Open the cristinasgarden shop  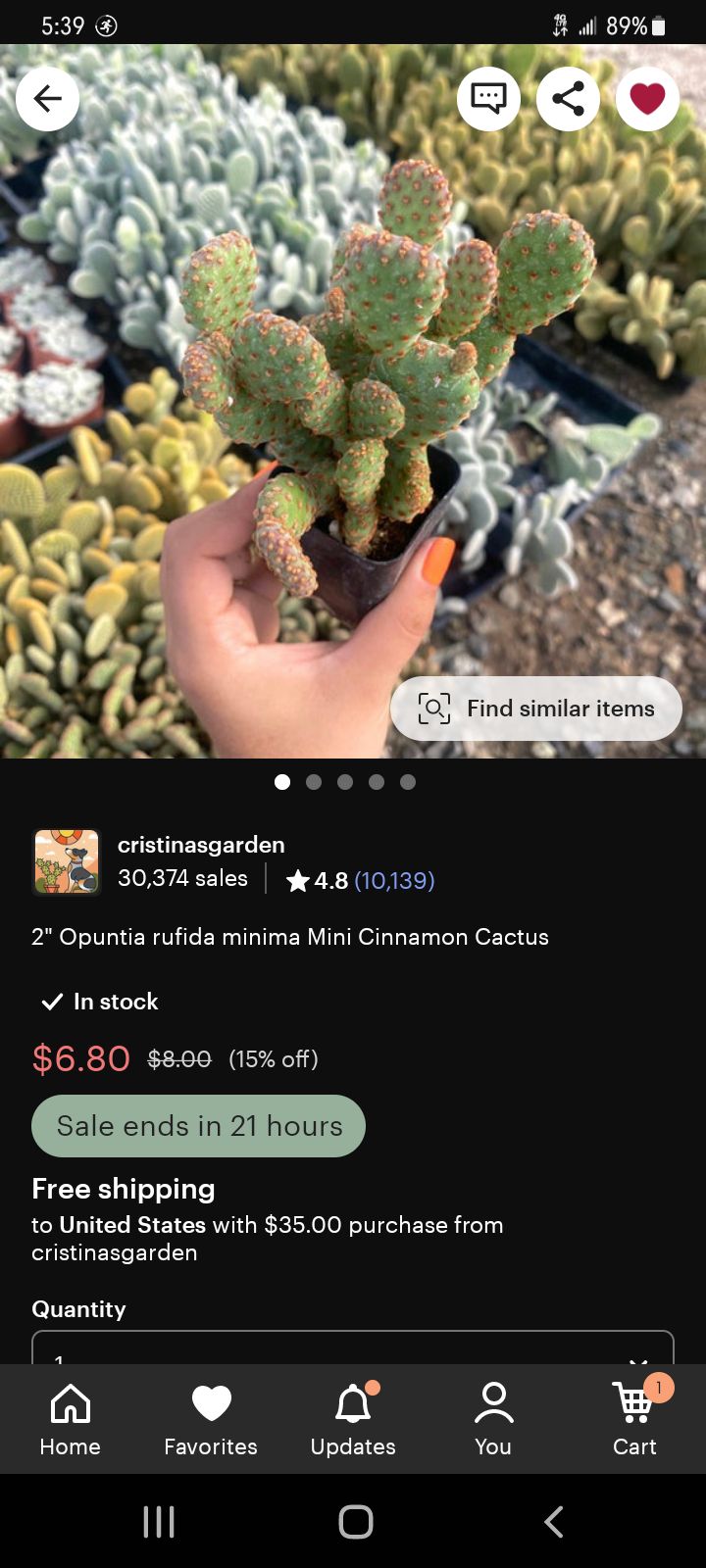[201, 845]
